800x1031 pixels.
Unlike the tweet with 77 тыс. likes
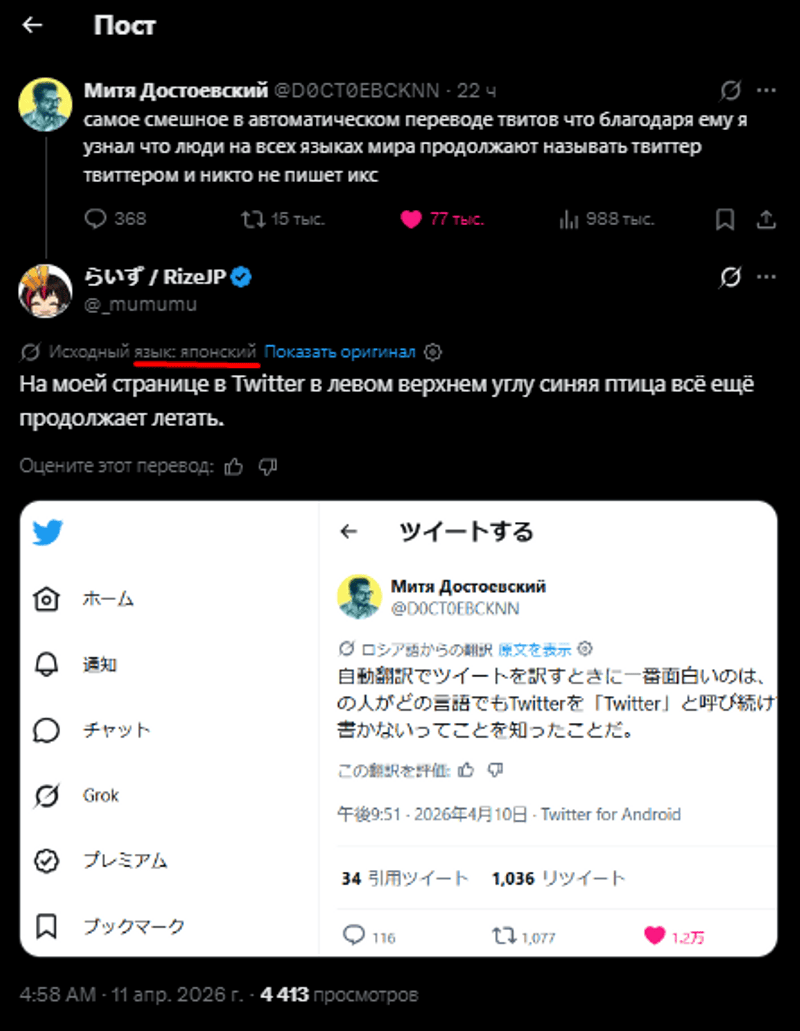click(x=411, y=219)
